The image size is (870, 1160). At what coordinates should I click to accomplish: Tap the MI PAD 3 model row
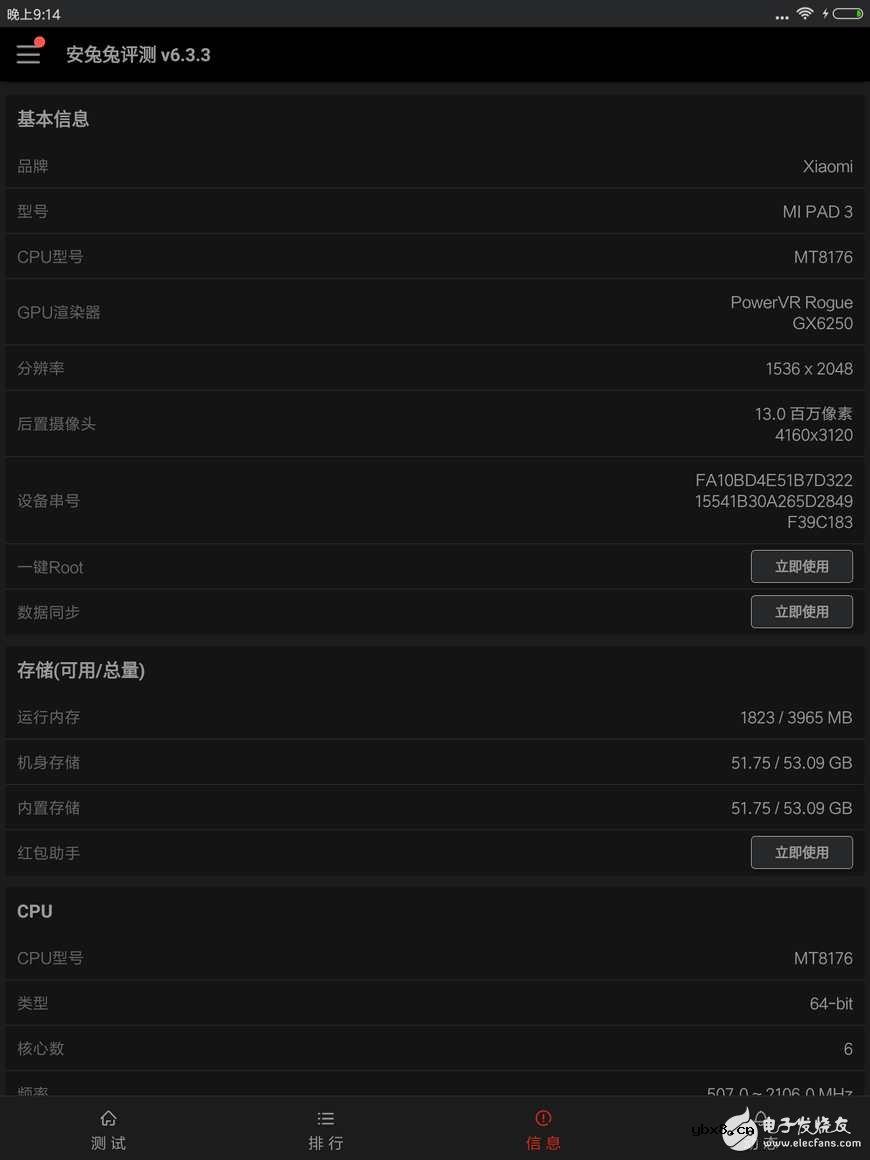point(435,211)
